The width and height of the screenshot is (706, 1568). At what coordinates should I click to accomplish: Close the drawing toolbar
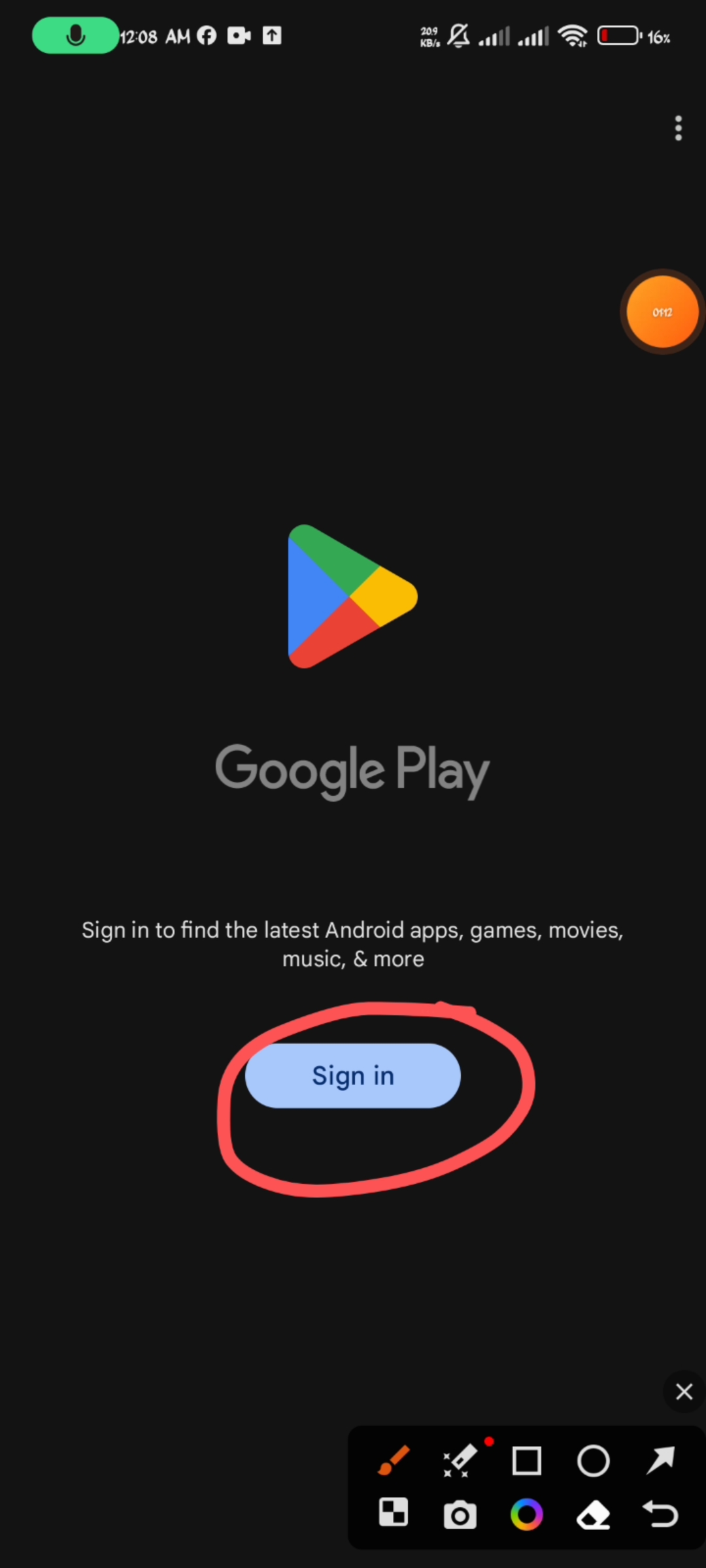(684, 1392)
